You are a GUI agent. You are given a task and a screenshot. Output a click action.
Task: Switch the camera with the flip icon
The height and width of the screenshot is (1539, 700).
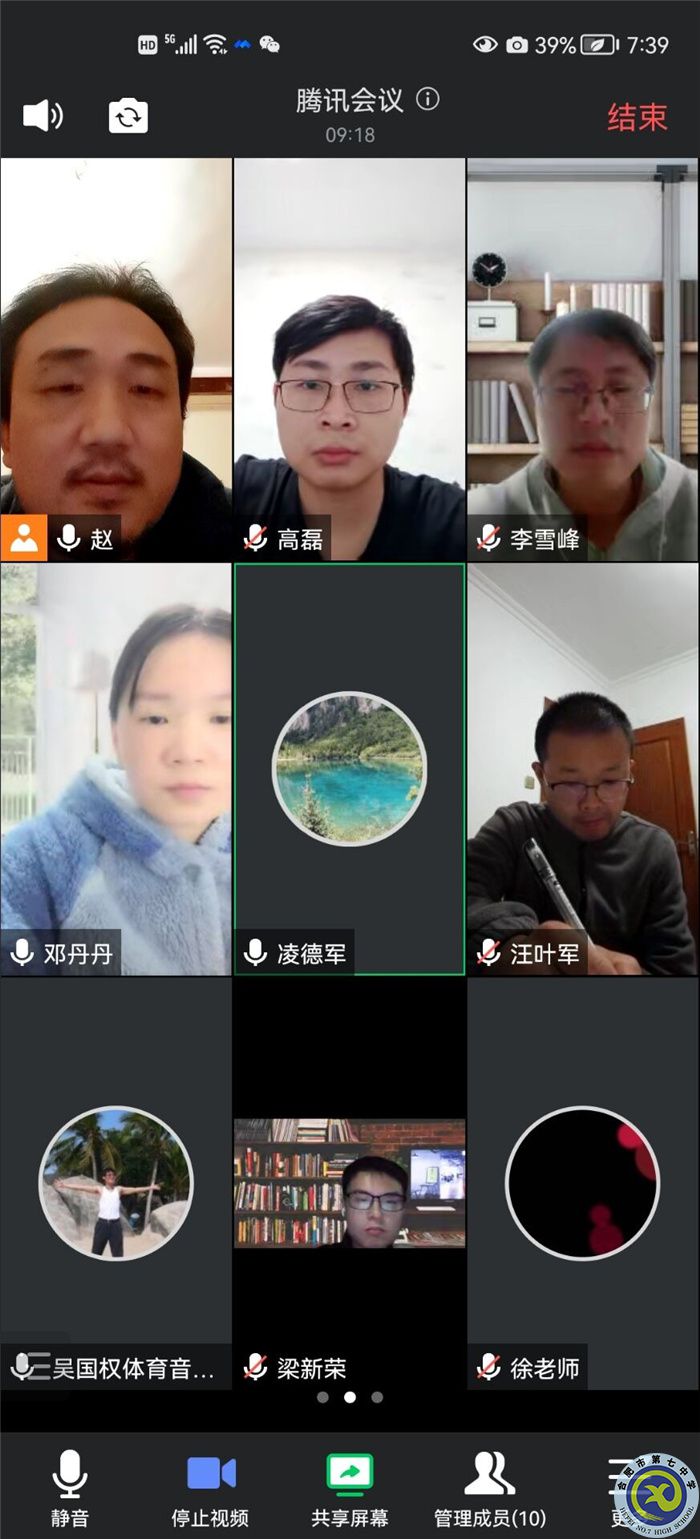pos(128,116)
